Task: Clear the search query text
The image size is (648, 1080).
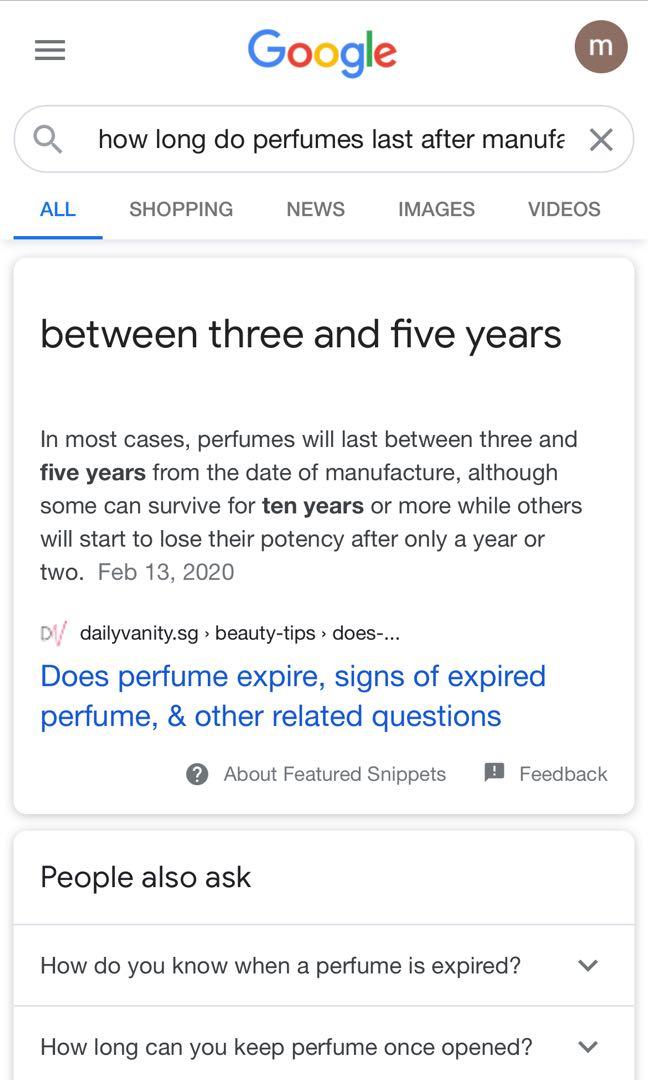Action: [x=600, y=140]
